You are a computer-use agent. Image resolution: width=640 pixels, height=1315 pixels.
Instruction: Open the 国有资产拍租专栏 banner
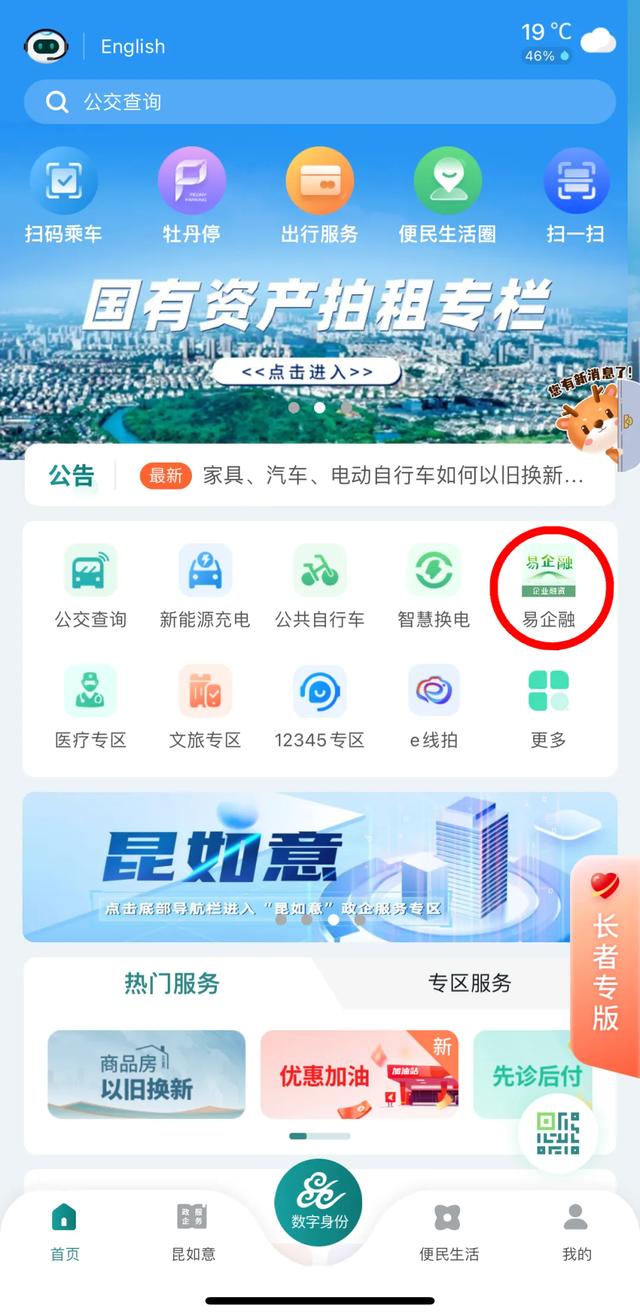(x=320, y=330)
